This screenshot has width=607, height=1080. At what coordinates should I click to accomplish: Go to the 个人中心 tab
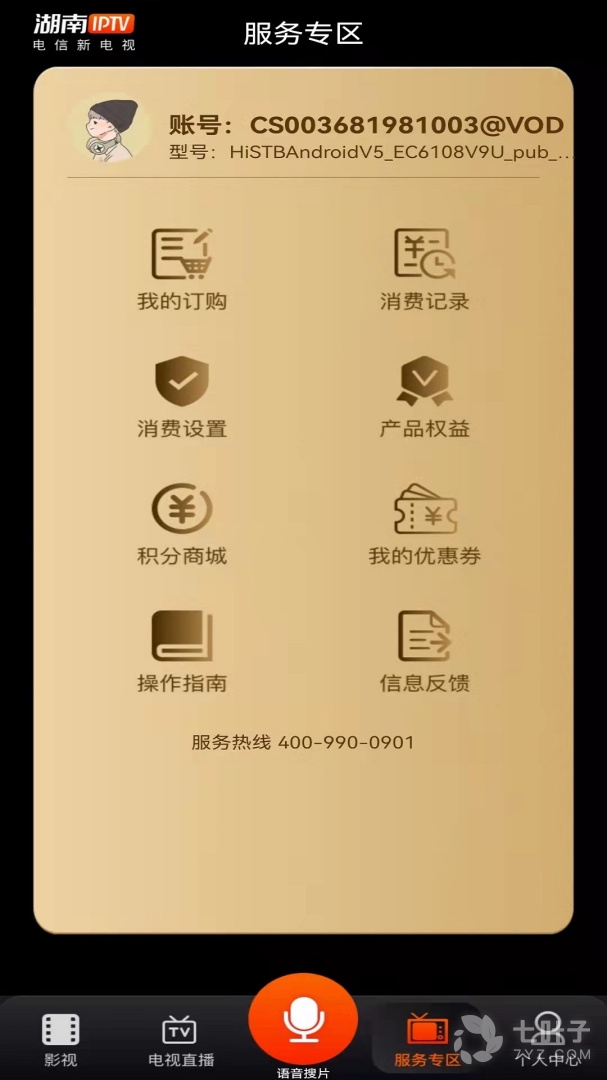pos(548,1038)
